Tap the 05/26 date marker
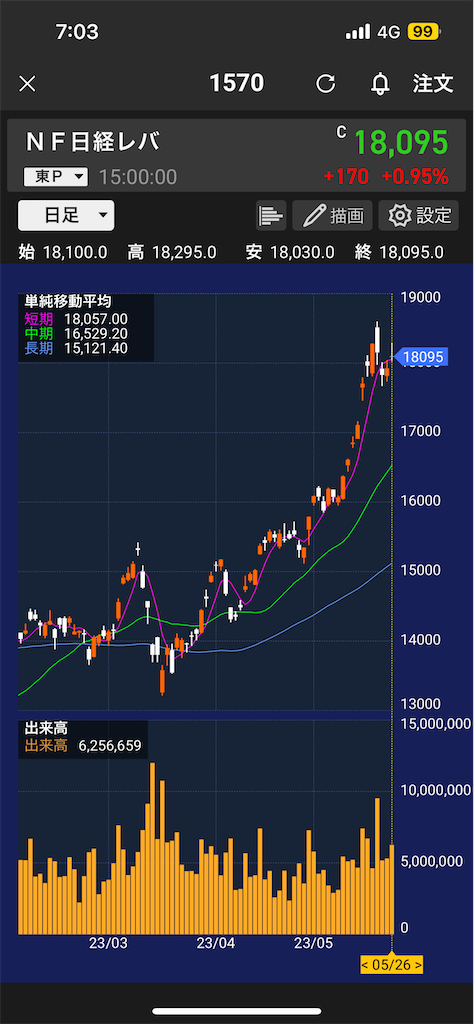The width and height of the screenshot is (474, 1024). click(x=391, y=964)
